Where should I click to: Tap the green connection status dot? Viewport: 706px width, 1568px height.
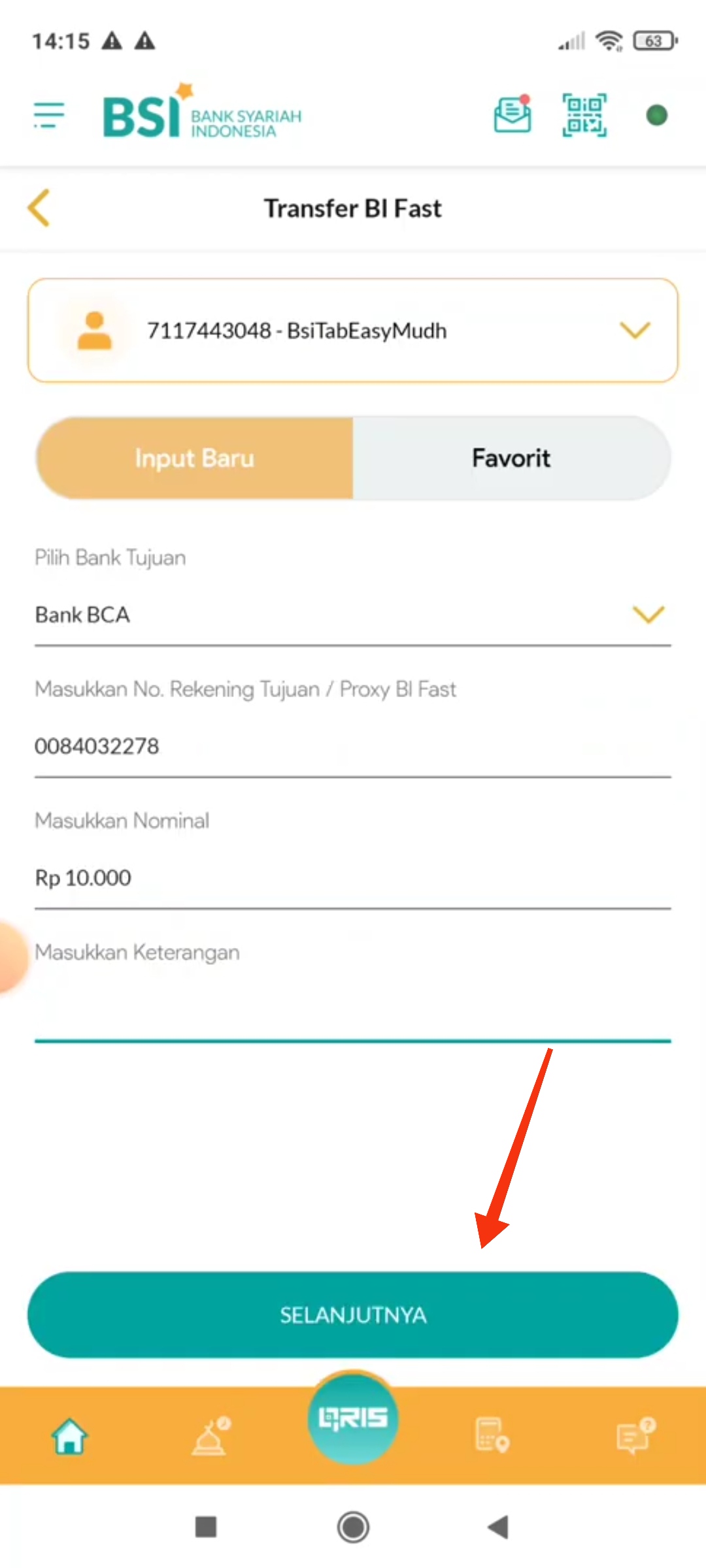tap(656, 115)
